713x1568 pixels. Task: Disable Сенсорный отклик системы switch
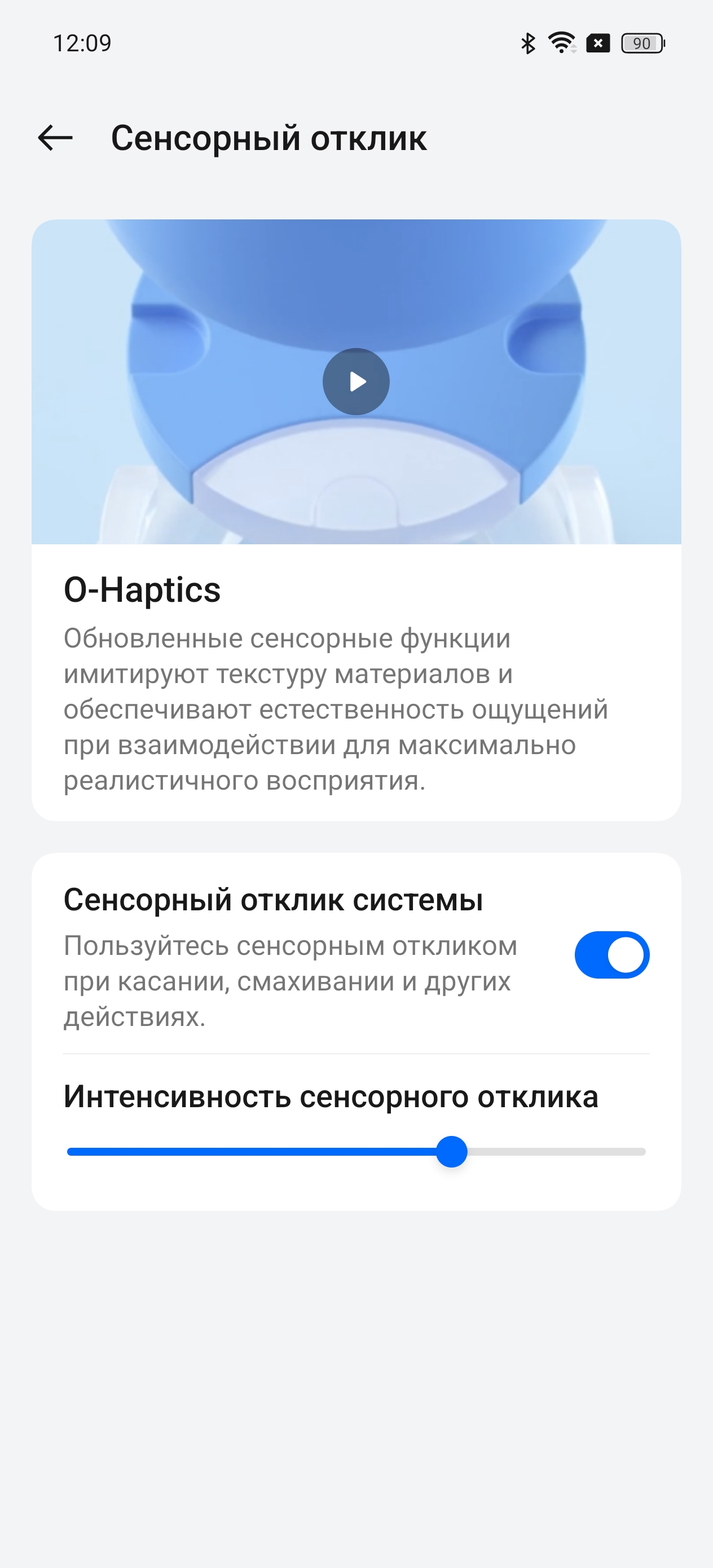611,955
